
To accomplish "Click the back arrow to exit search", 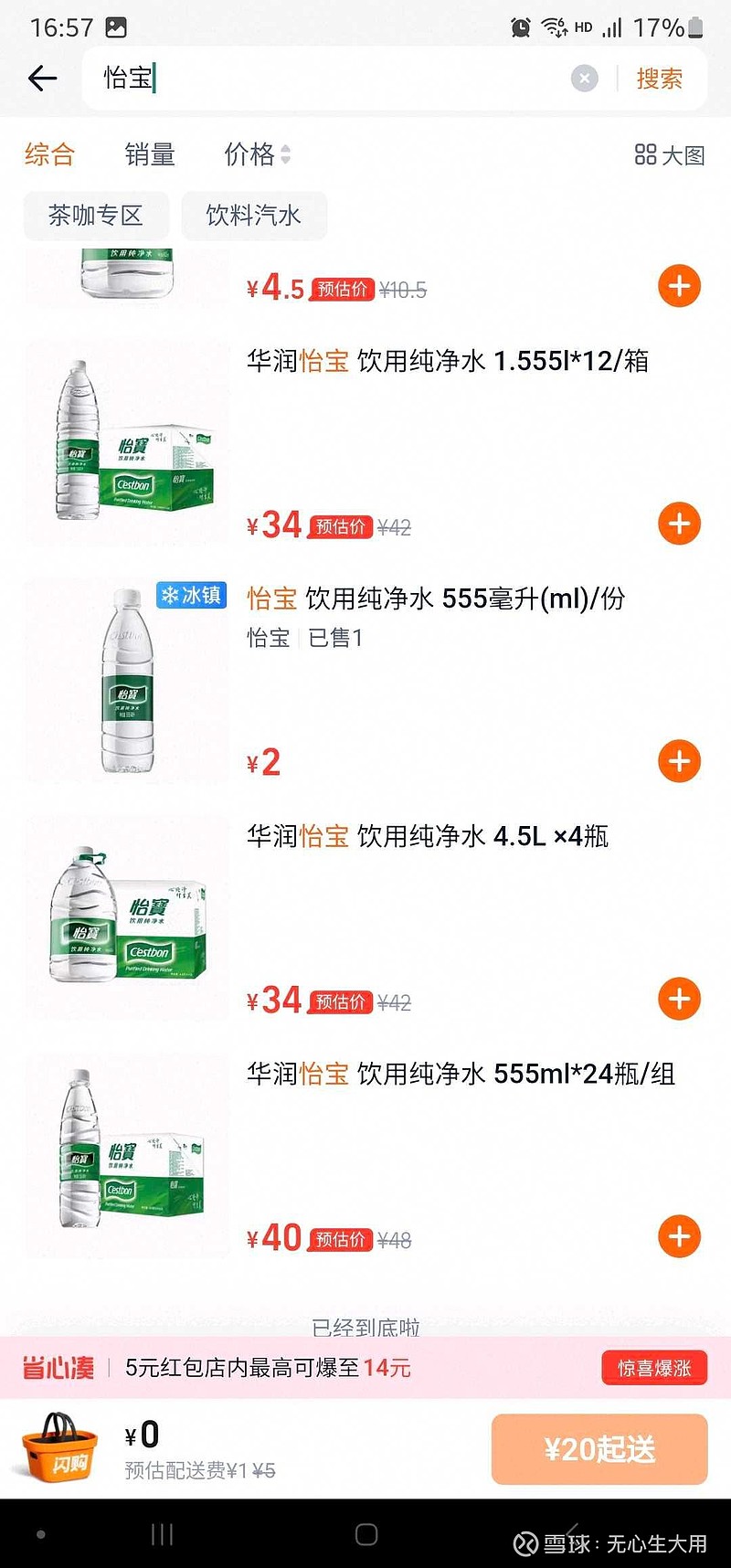I will (x=41, y=79).
